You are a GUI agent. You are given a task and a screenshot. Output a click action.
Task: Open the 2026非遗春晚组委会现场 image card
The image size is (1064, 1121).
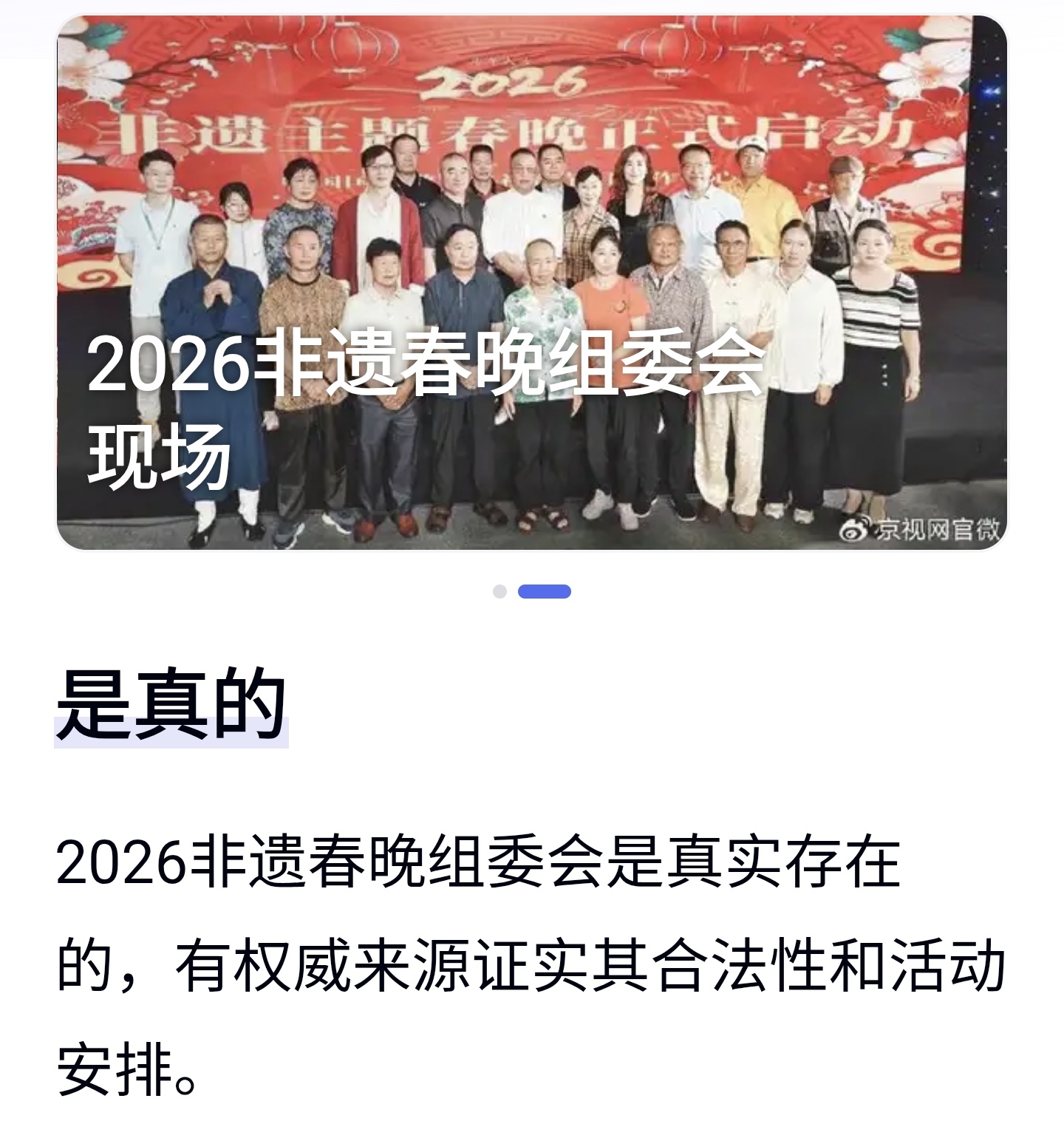pyautogui.click(x=532, y=282)
